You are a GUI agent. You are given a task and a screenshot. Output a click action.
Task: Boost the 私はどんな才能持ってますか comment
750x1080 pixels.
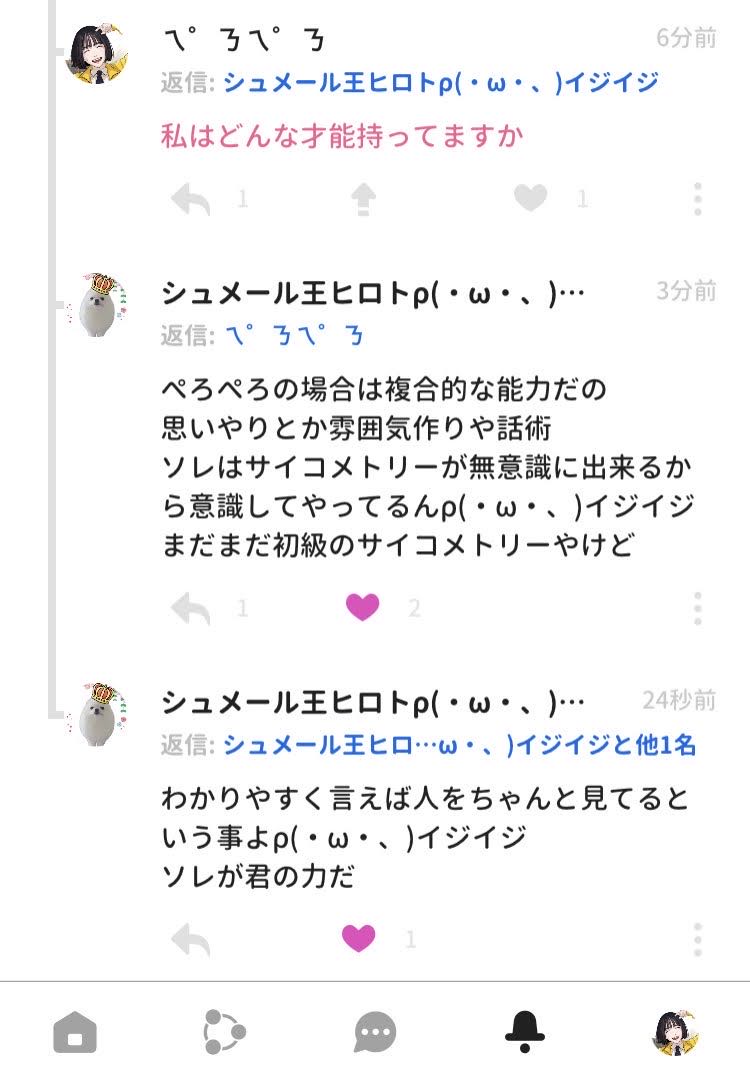pyautogui.click(x=362, y=200)
